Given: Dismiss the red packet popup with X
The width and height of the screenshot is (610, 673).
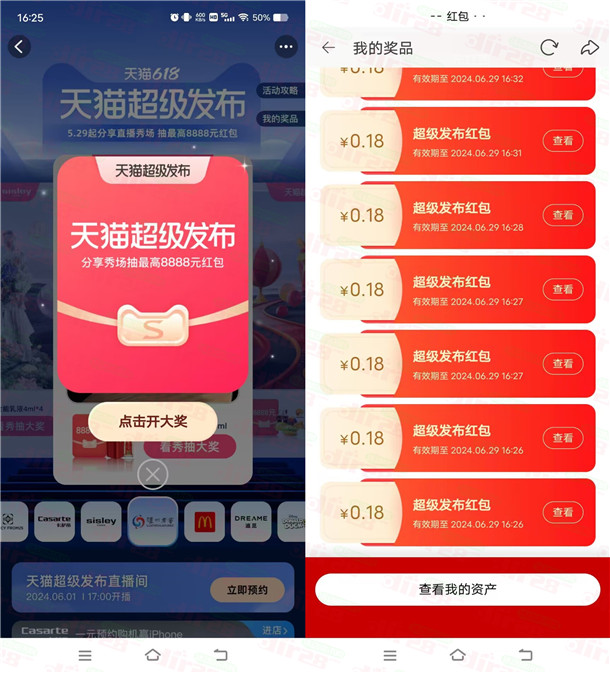Looking at the screenshot, I should pyautogui.click(x=152, y=474).
